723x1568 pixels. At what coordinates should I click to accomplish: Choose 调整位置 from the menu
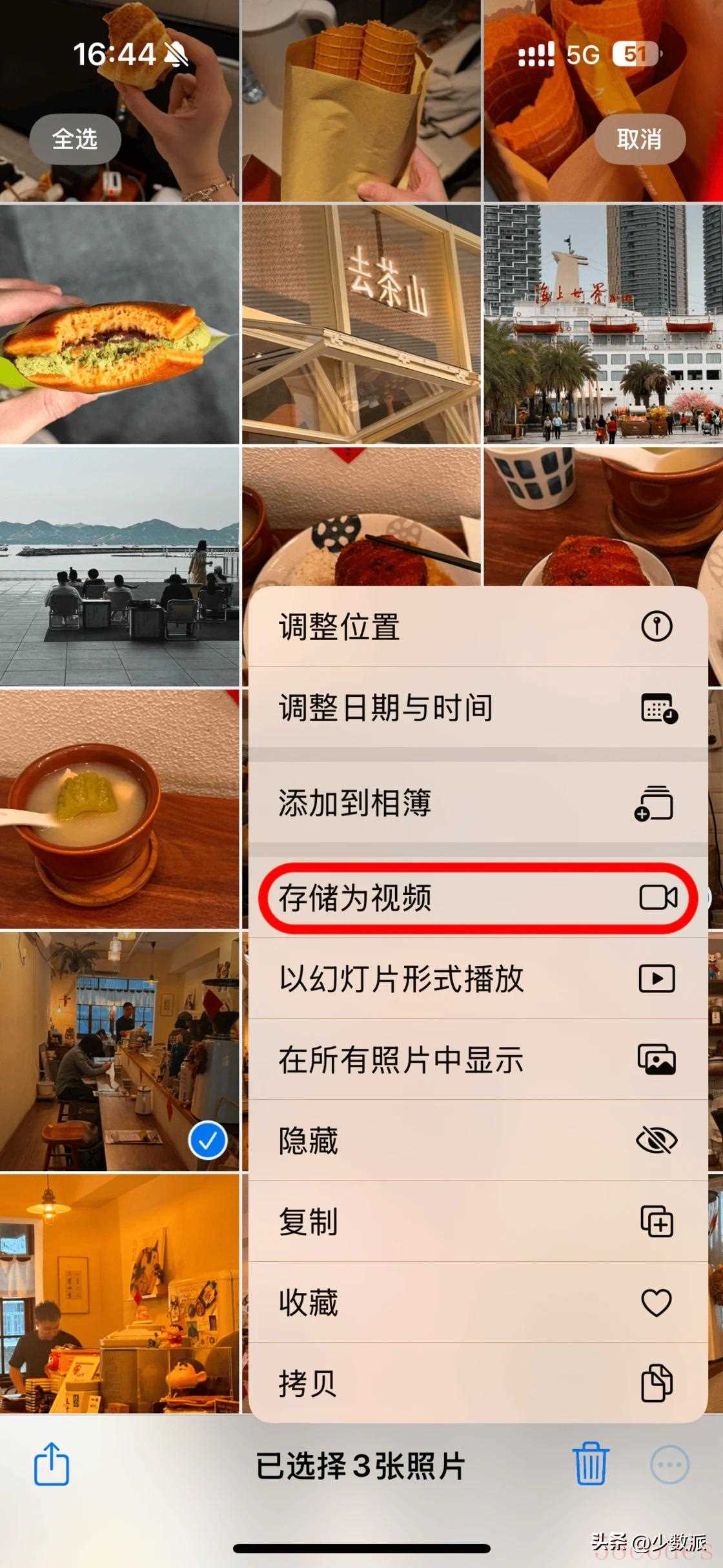point(476,627)
